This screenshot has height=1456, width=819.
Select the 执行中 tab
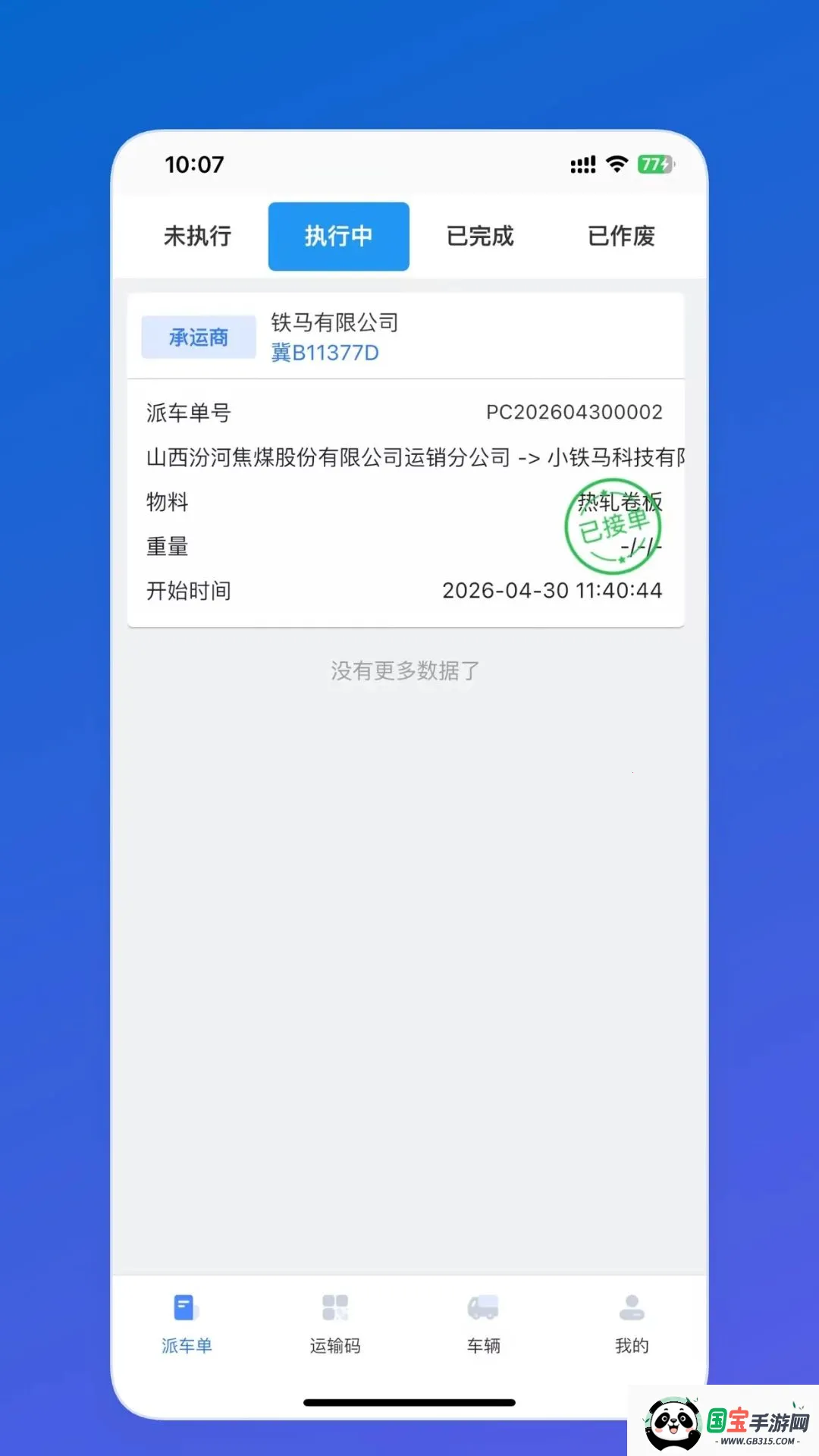[338, 236]
